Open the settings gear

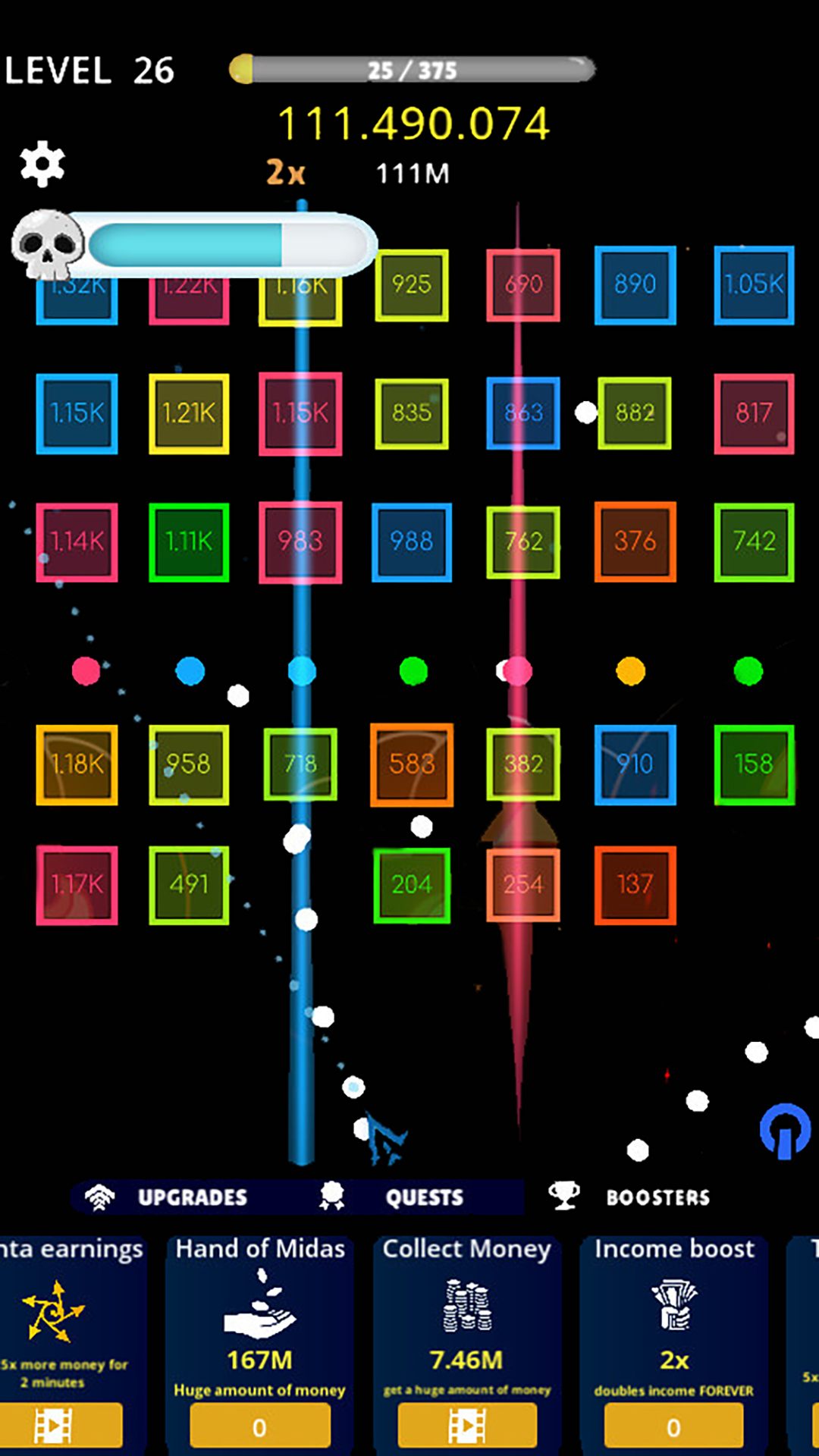42,163
